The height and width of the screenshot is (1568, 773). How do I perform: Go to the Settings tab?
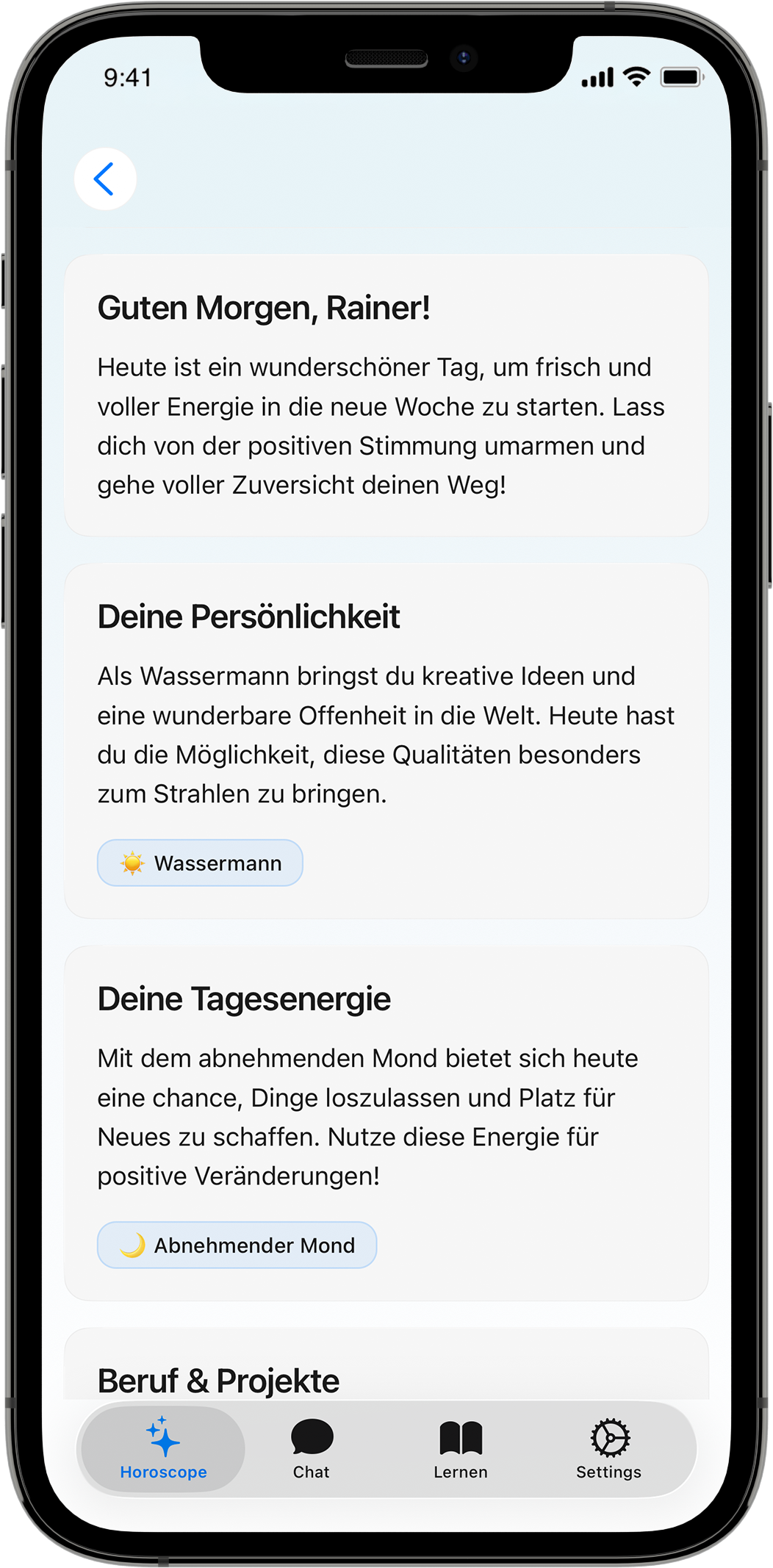pos(609,1449)
